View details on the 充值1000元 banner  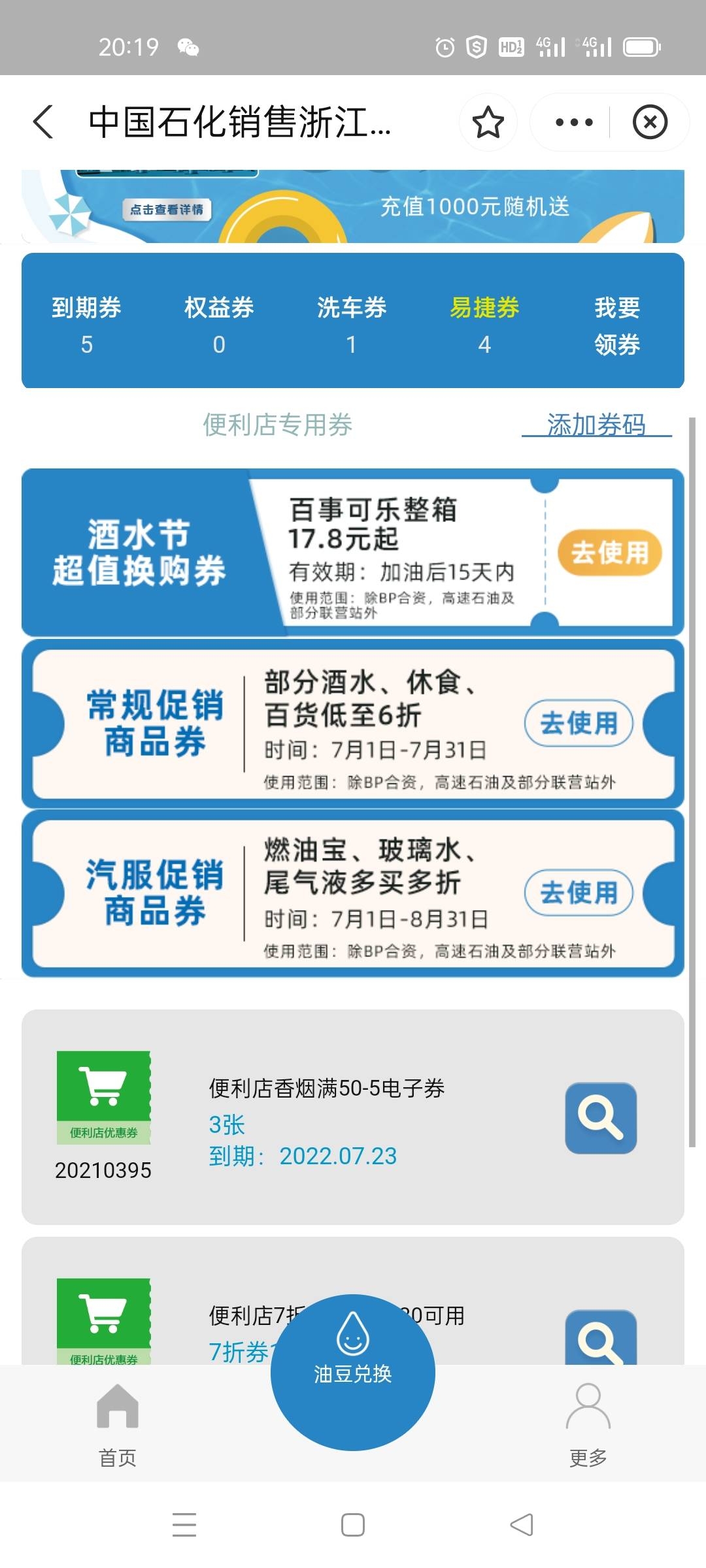pos(167,210)
